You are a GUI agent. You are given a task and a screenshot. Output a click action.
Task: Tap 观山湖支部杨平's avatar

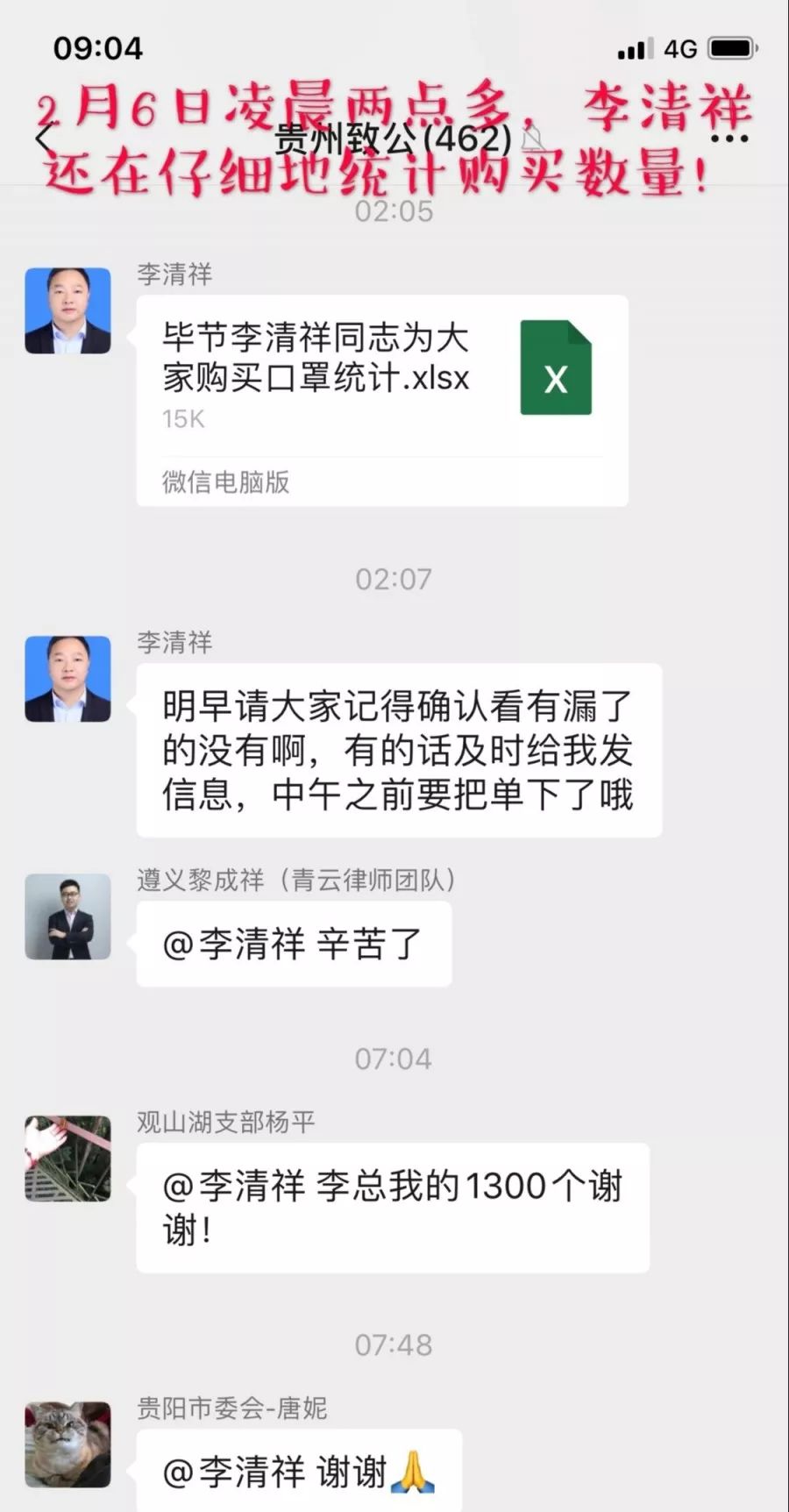pyautogui.click(x=68, y=1158)
